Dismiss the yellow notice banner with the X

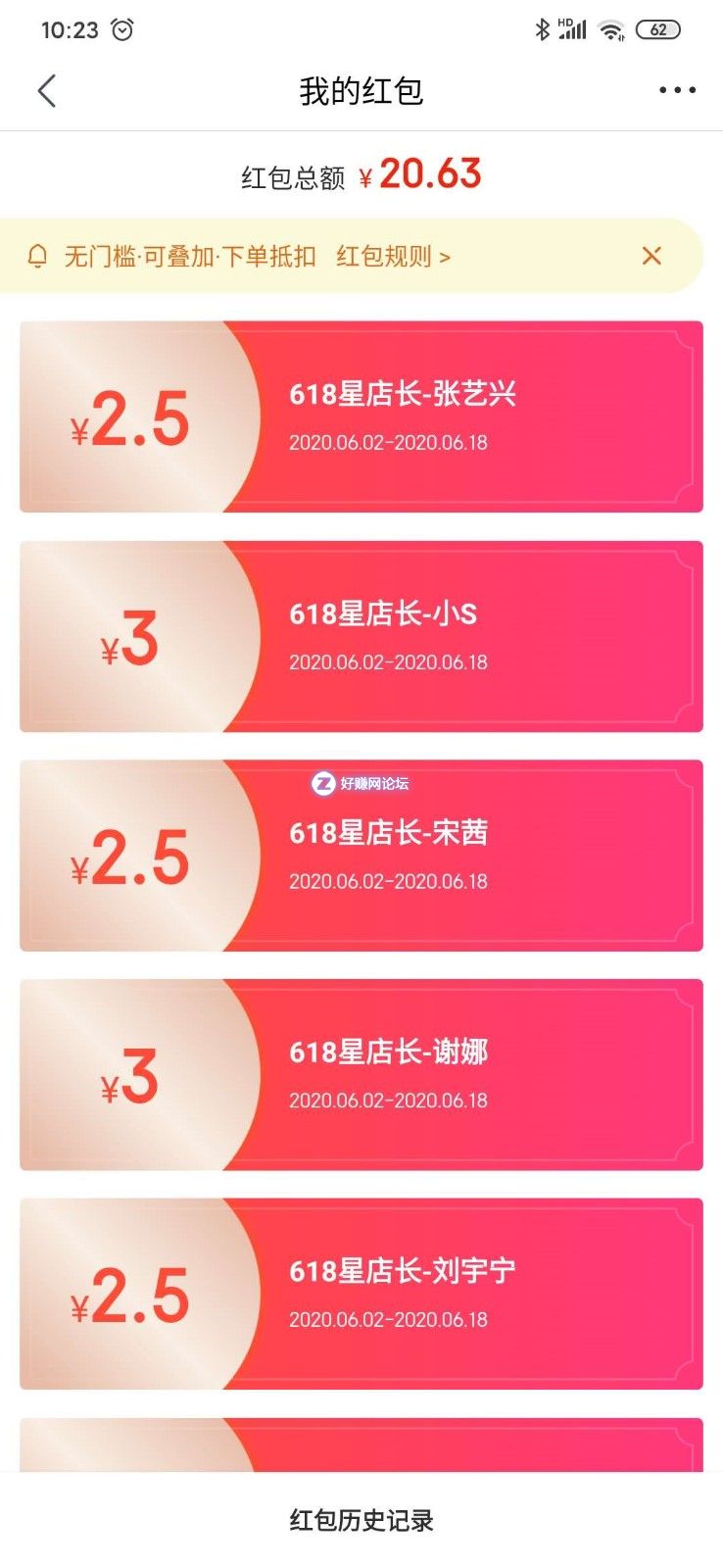pos(652,256)
